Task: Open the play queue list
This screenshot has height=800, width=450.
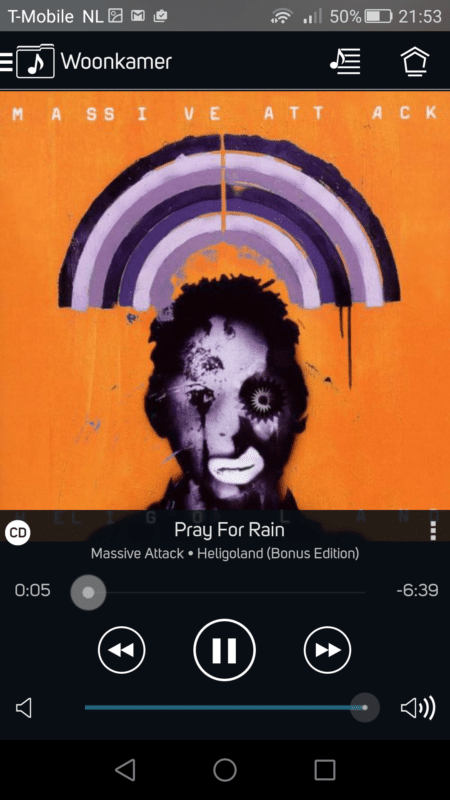Action: pyautogui.click(x=345, y=61)
